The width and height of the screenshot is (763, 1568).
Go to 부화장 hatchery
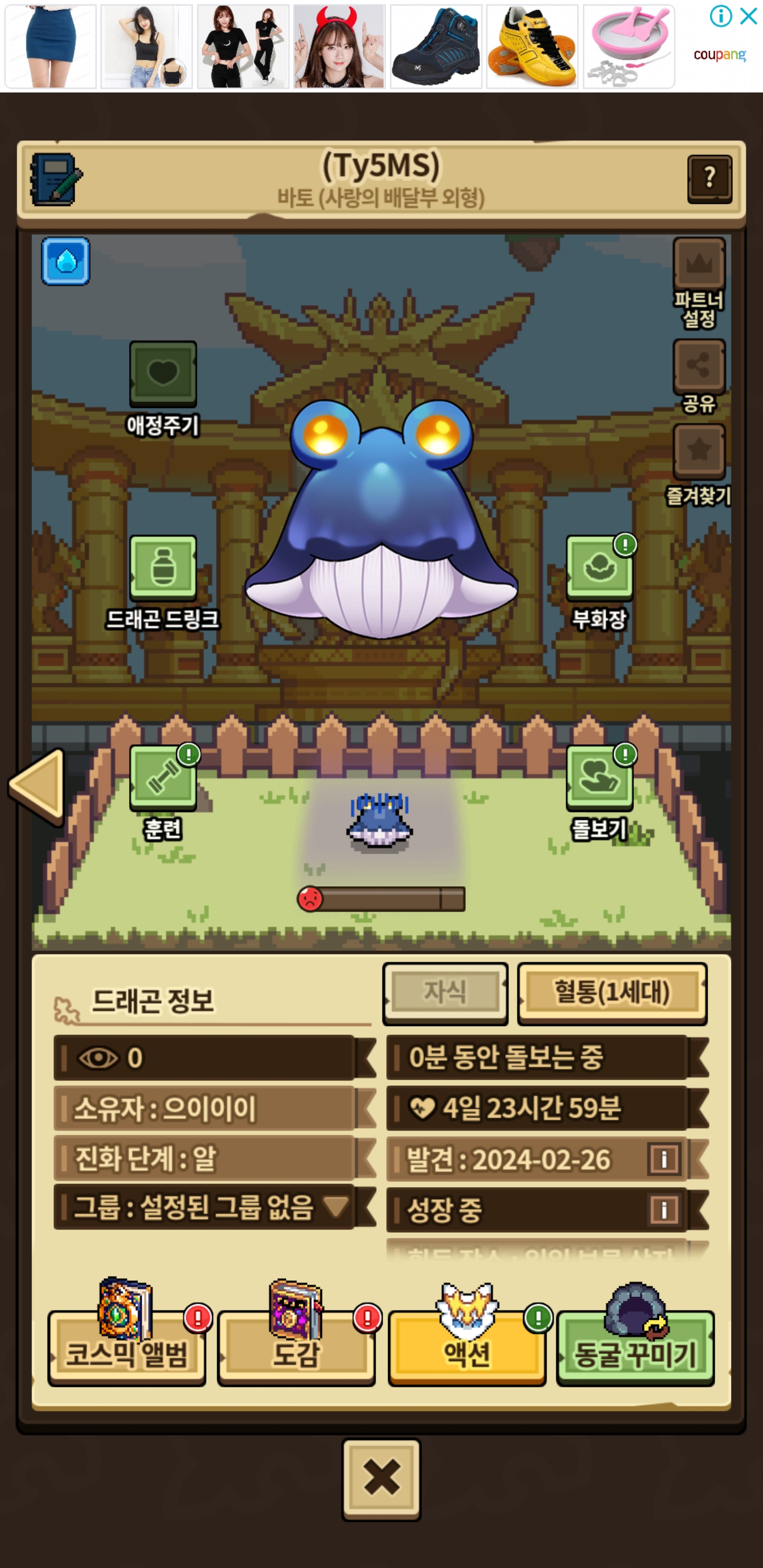tap(599, 568)
